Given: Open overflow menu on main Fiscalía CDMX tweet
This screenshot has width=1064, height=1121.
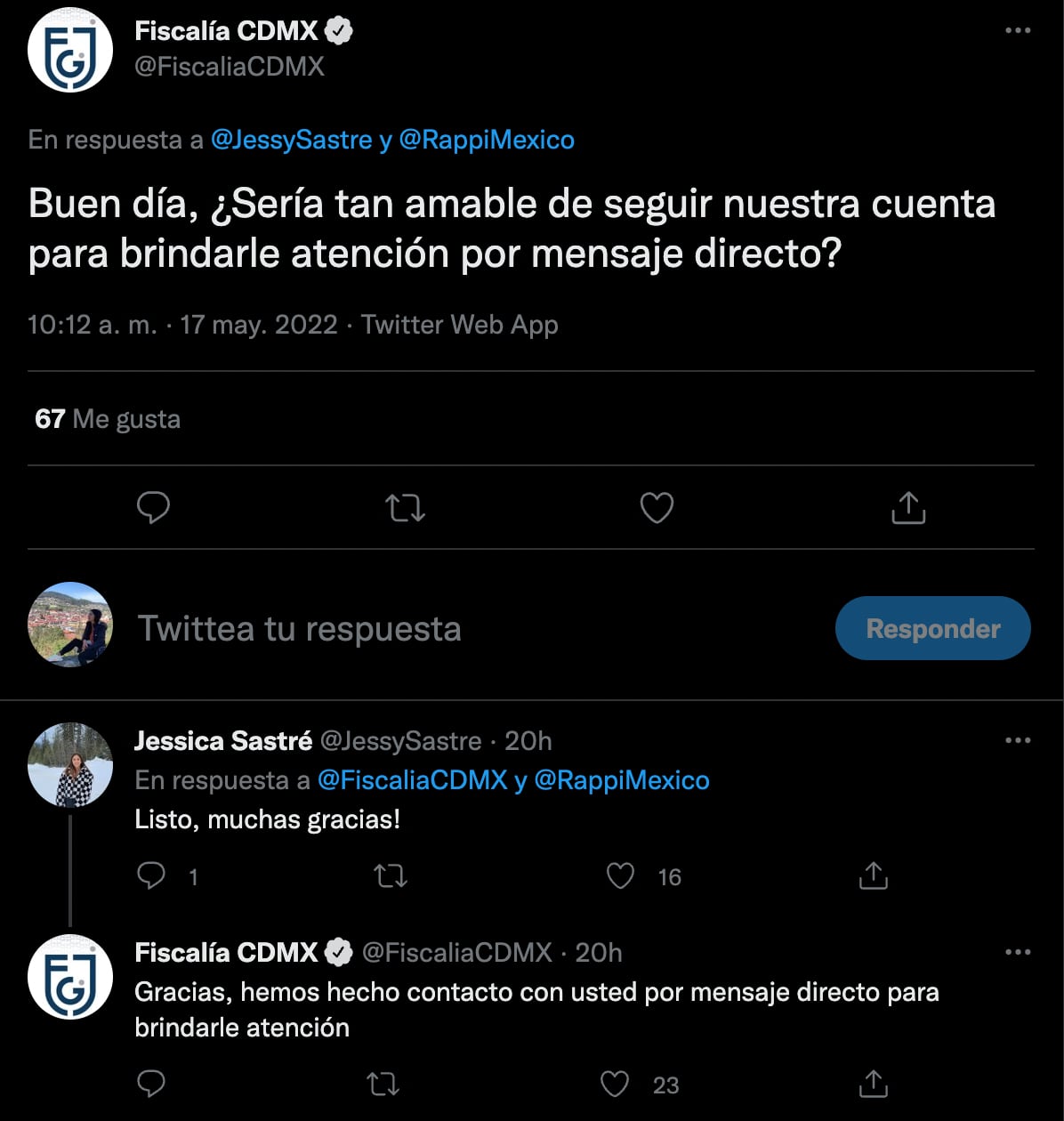Looking at the screenshot, I should tap(1017, 30).
